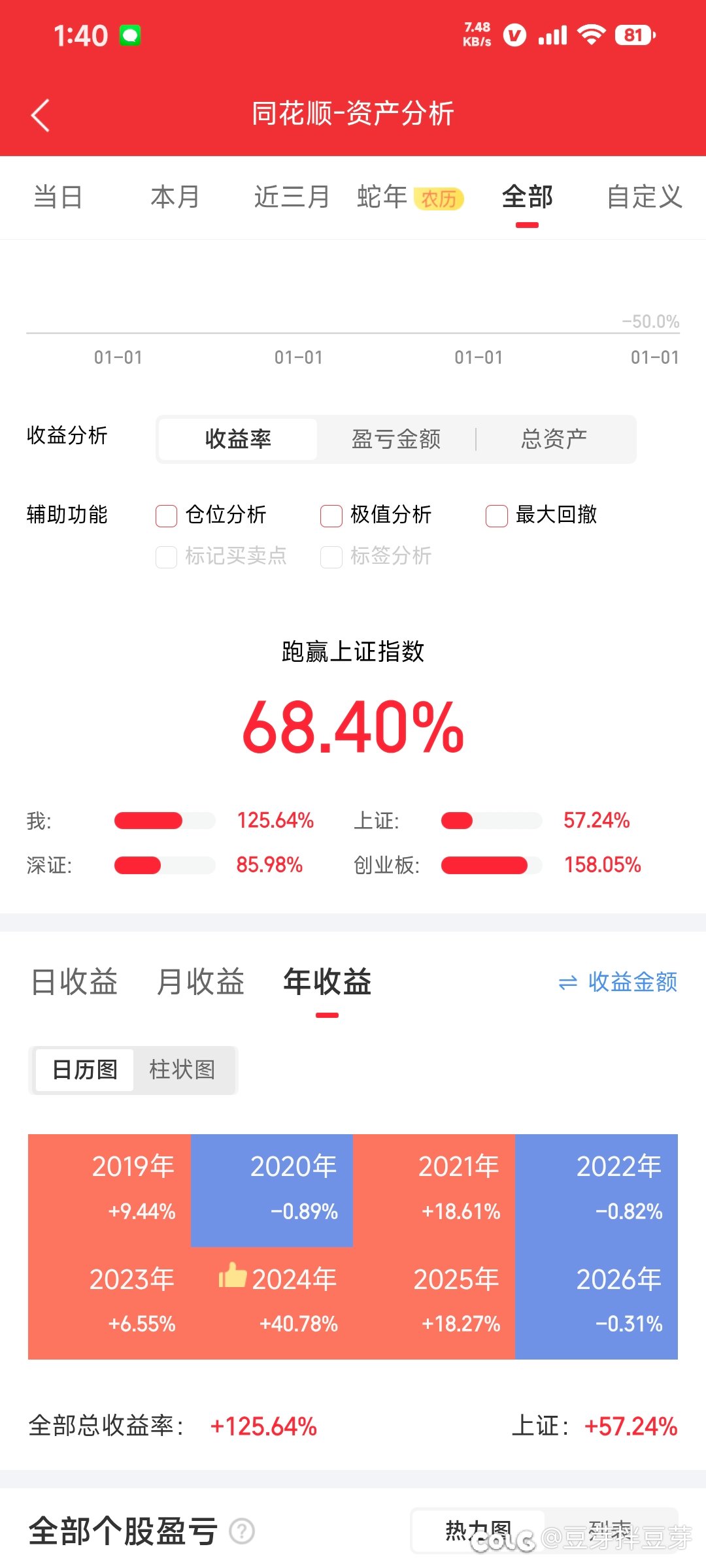Image resolution: width=706 pixels, height=1568 pixels.
Task: Switch to the 日收益 tab
Action: point(75,982)
